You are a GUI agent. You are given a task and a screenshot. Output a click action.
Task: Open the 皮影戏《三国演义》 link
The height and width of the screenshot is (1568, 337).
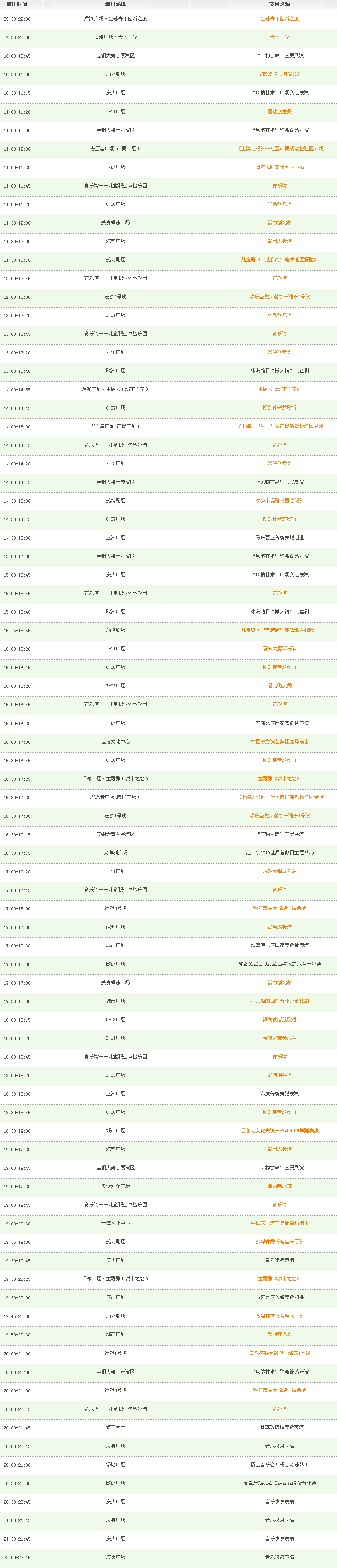279,74
